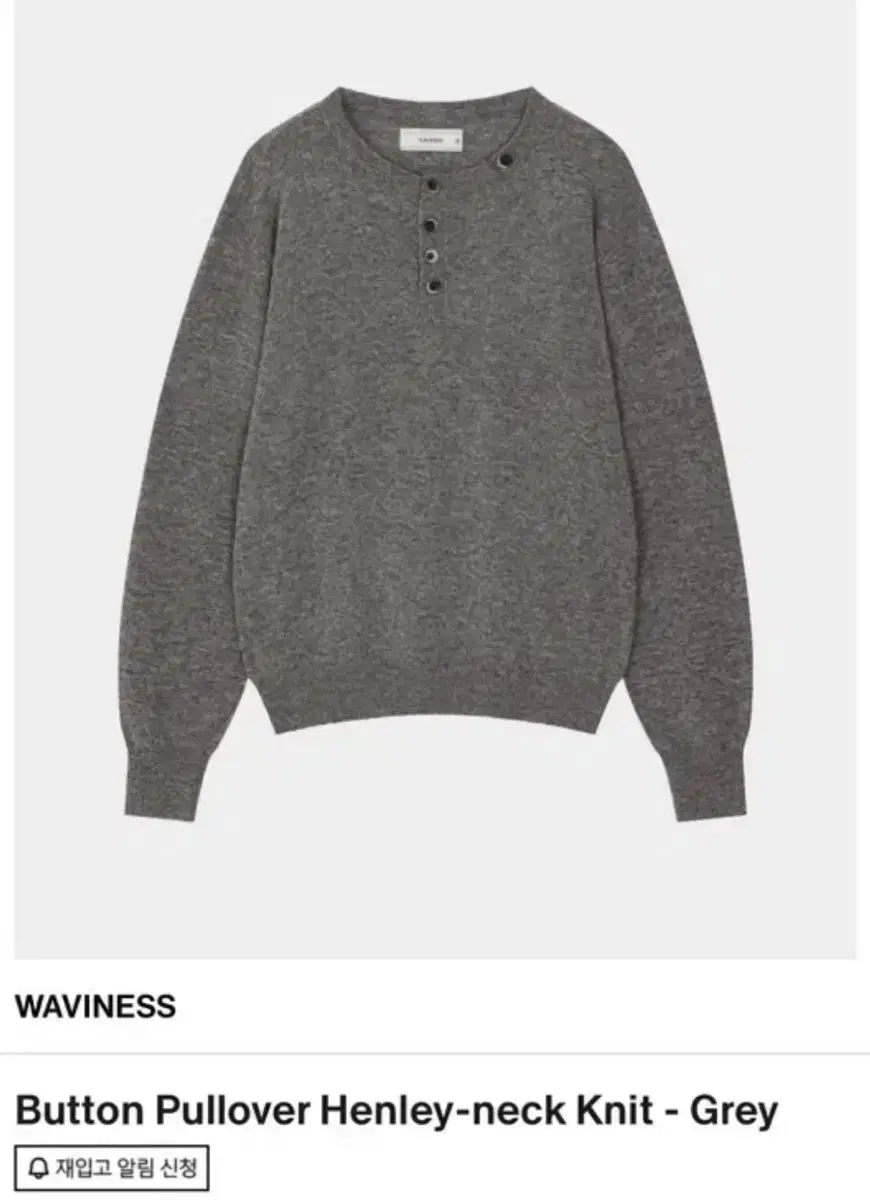Click the alarm bell icon for stock alerts

pos(38,1166)
